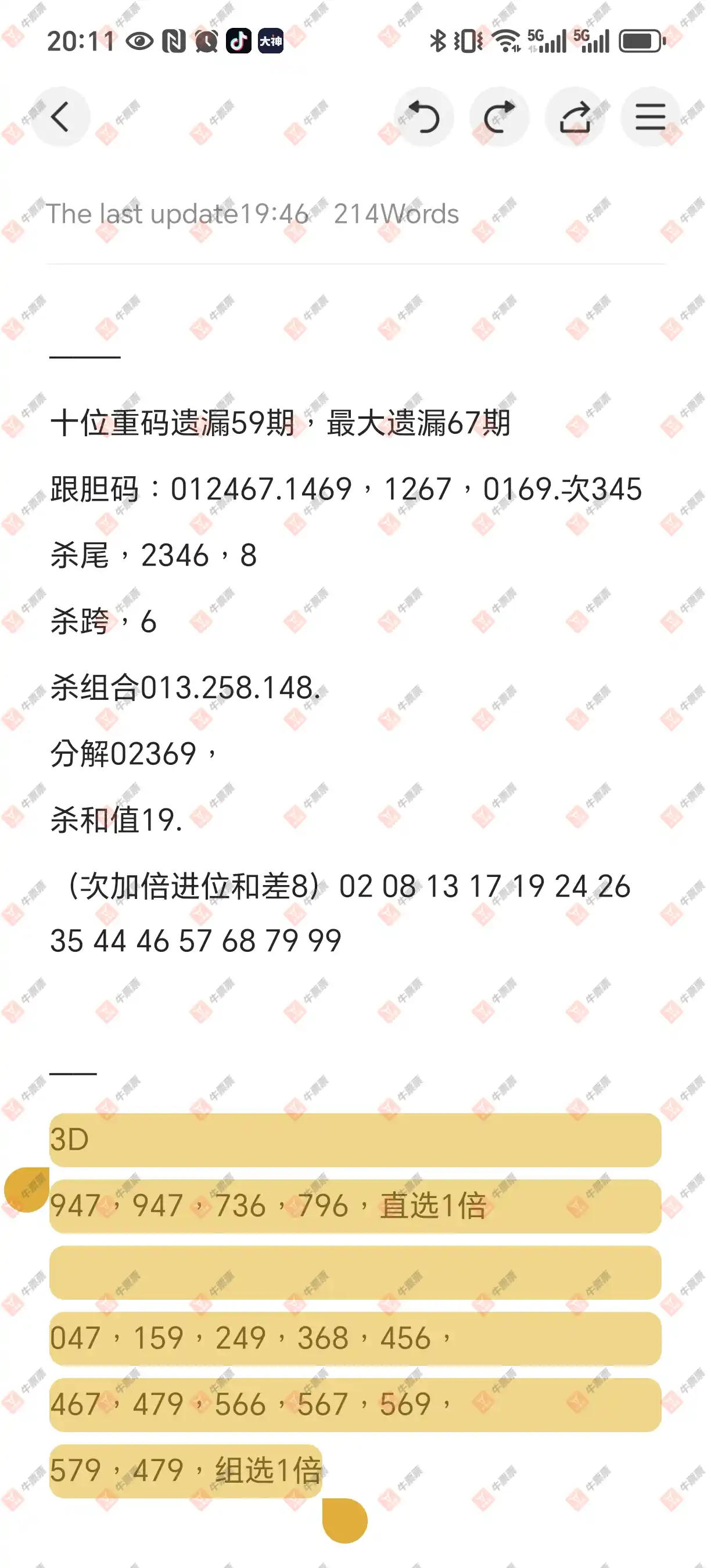Tap the vibrate mode indicator

coord(466,40)
